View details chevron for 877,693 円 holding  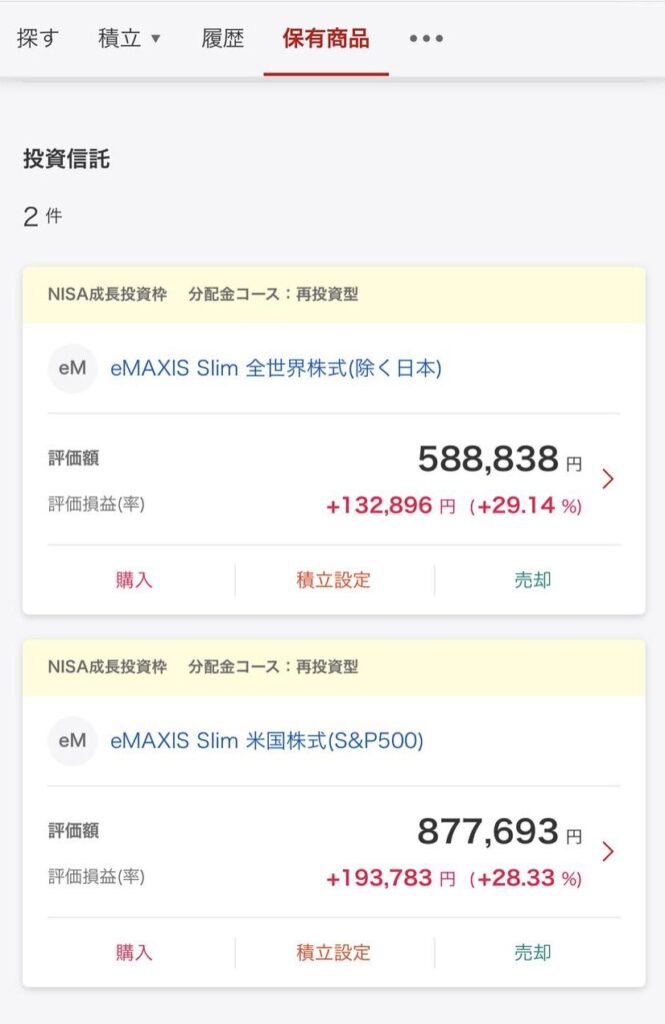coord(607,852)
